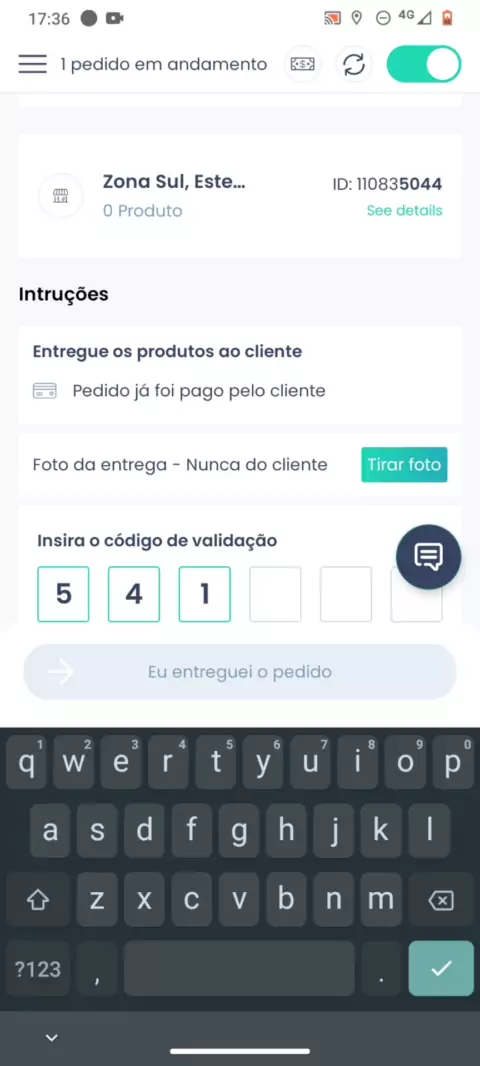Open the Zona Sul store card
Screen dimensions: 480x1066
[240, 196]
